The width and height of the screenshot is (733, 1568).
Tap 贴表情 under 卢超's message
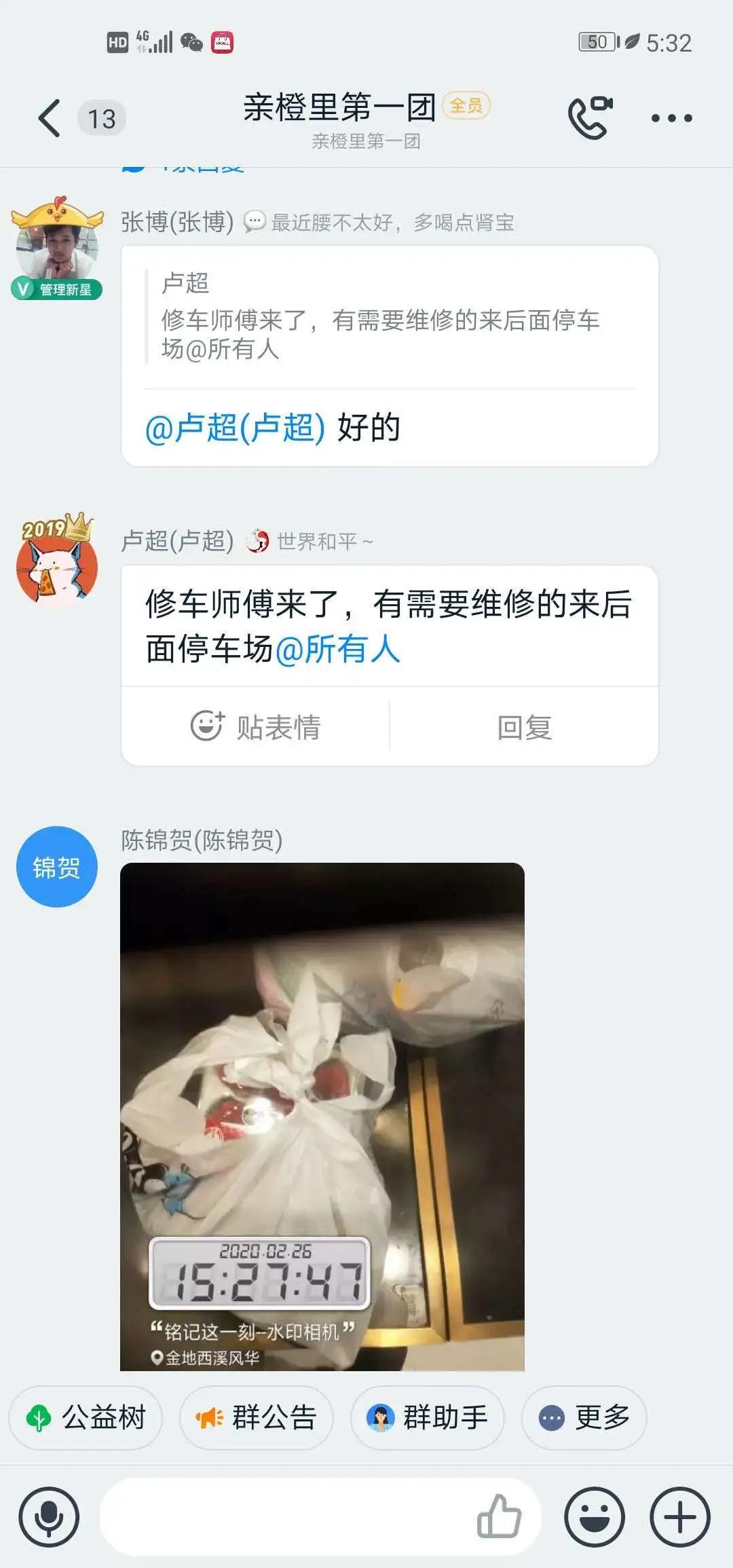(255, 726)
